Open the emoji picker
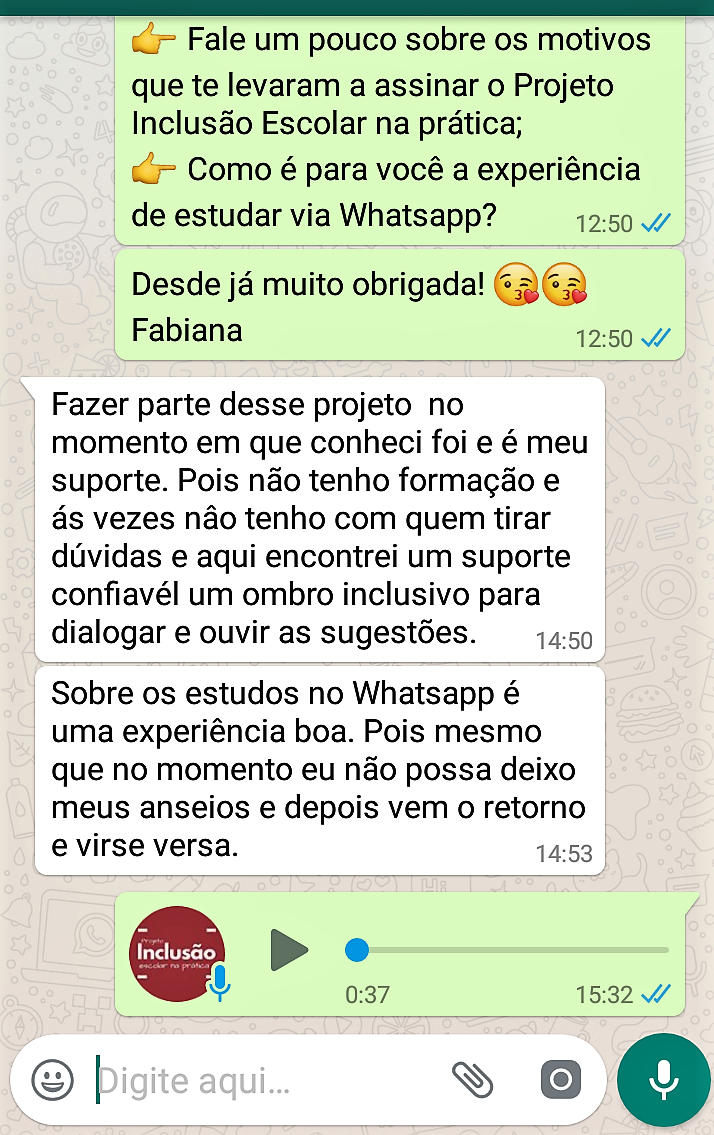 point(52,1080)
